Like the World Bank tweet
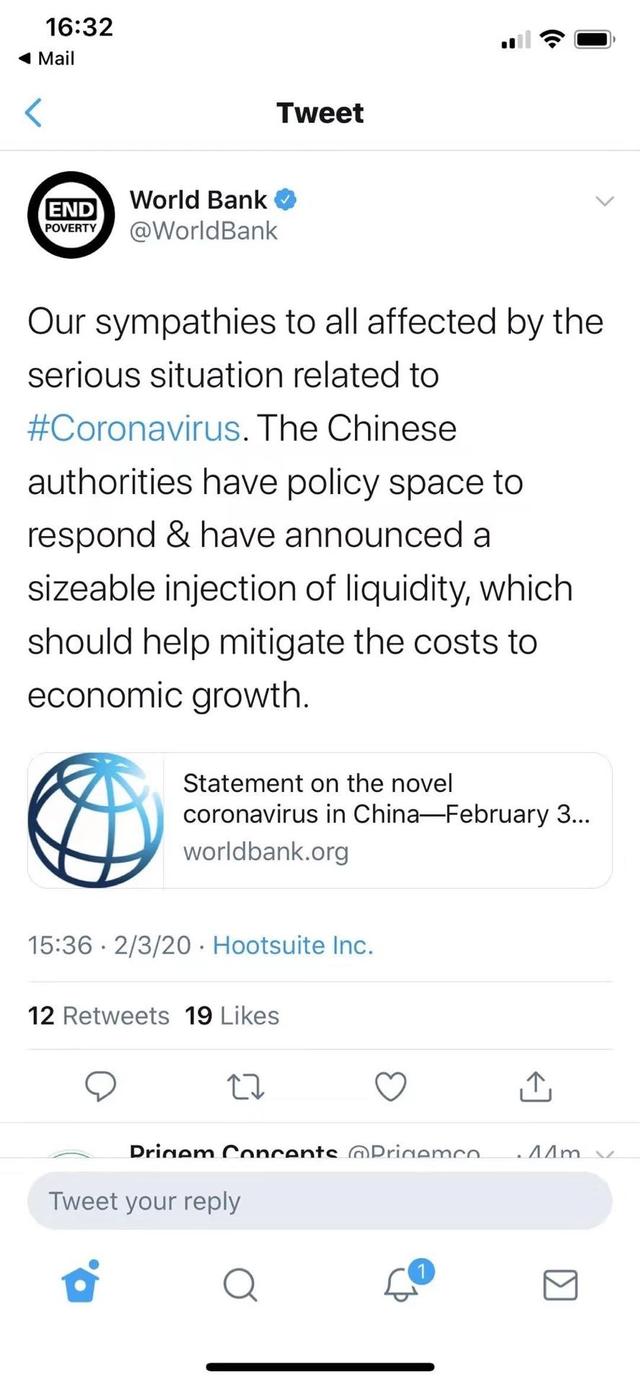The width and height of the screenshot is (640, 1385). tap(392, 1086)
